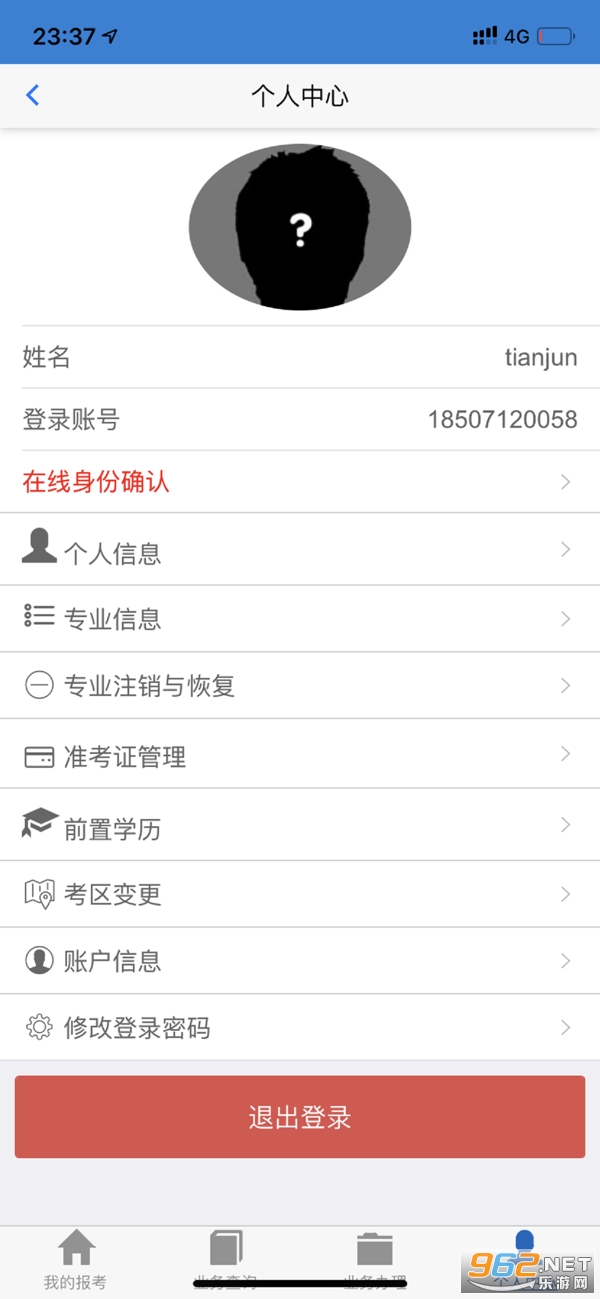600x1299 pixels.
Task: Tap the profile avatar placeholder
Action: point(300,227)
